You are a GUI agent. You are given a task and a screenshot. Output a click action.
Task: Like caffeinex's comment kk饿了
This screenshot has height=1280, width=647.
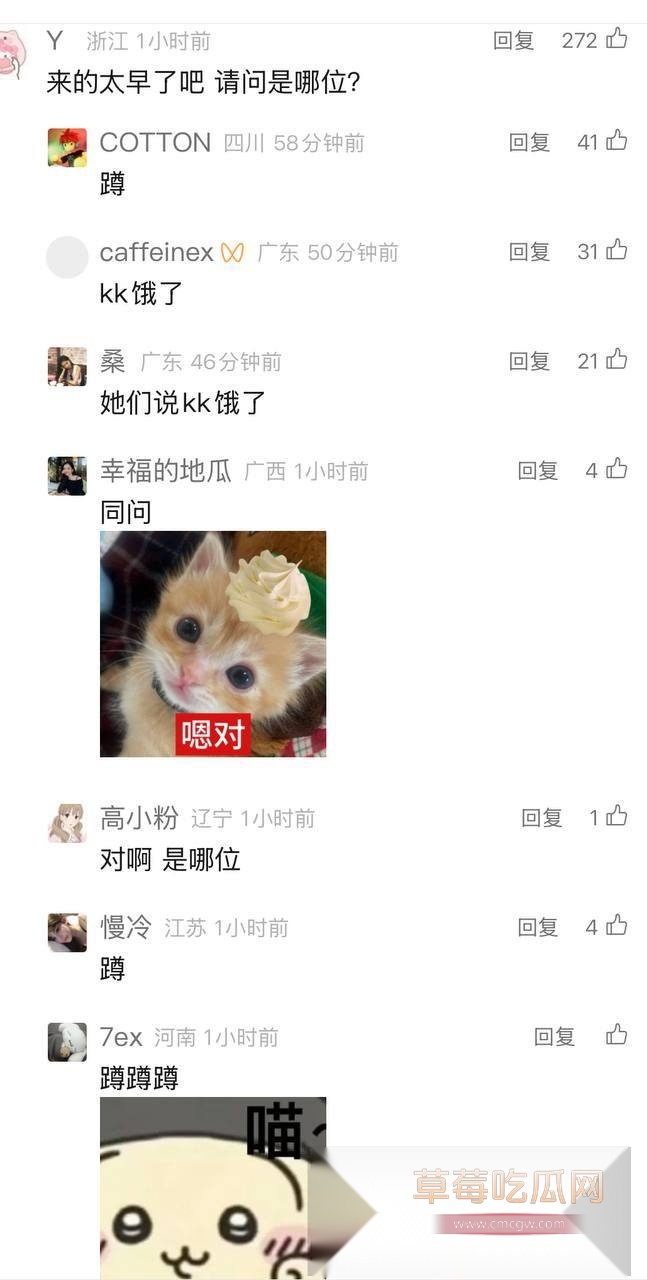617,250
